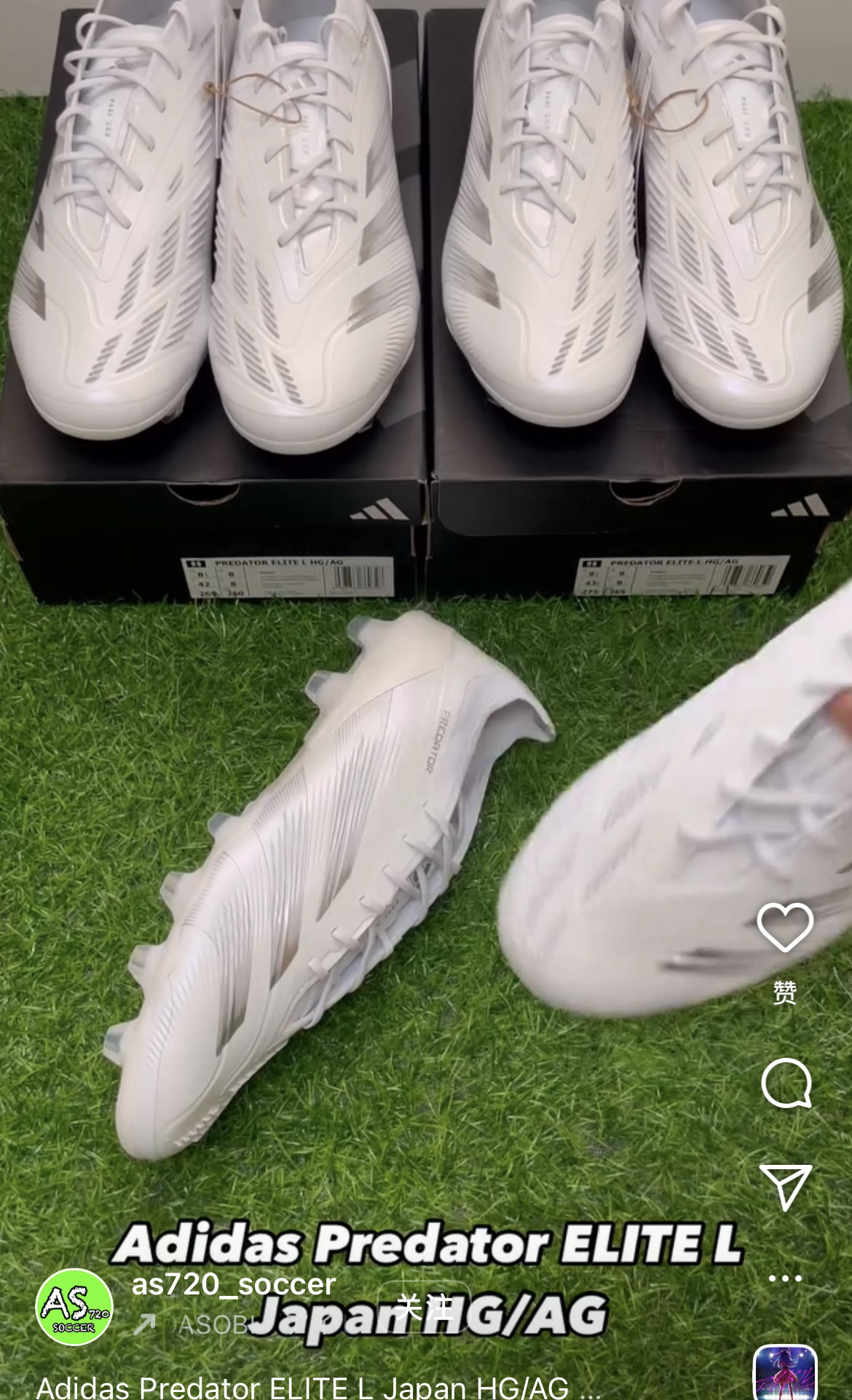Viewport: 852px width, 1400px height.
Task: Like this reel with the heart icon
Action: coord(785,927)
